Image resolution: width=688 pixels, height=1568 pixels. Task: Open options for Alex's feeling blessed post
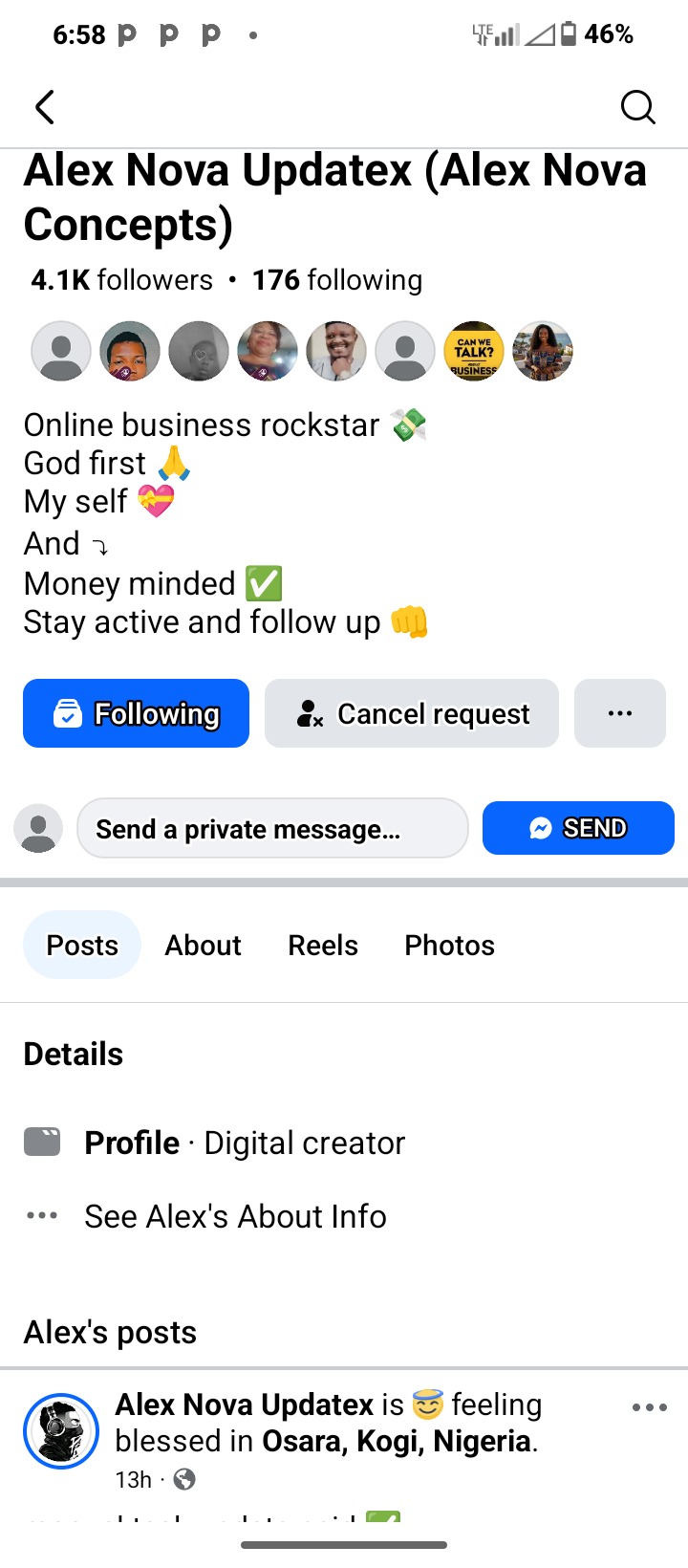tap(650, 1407)
